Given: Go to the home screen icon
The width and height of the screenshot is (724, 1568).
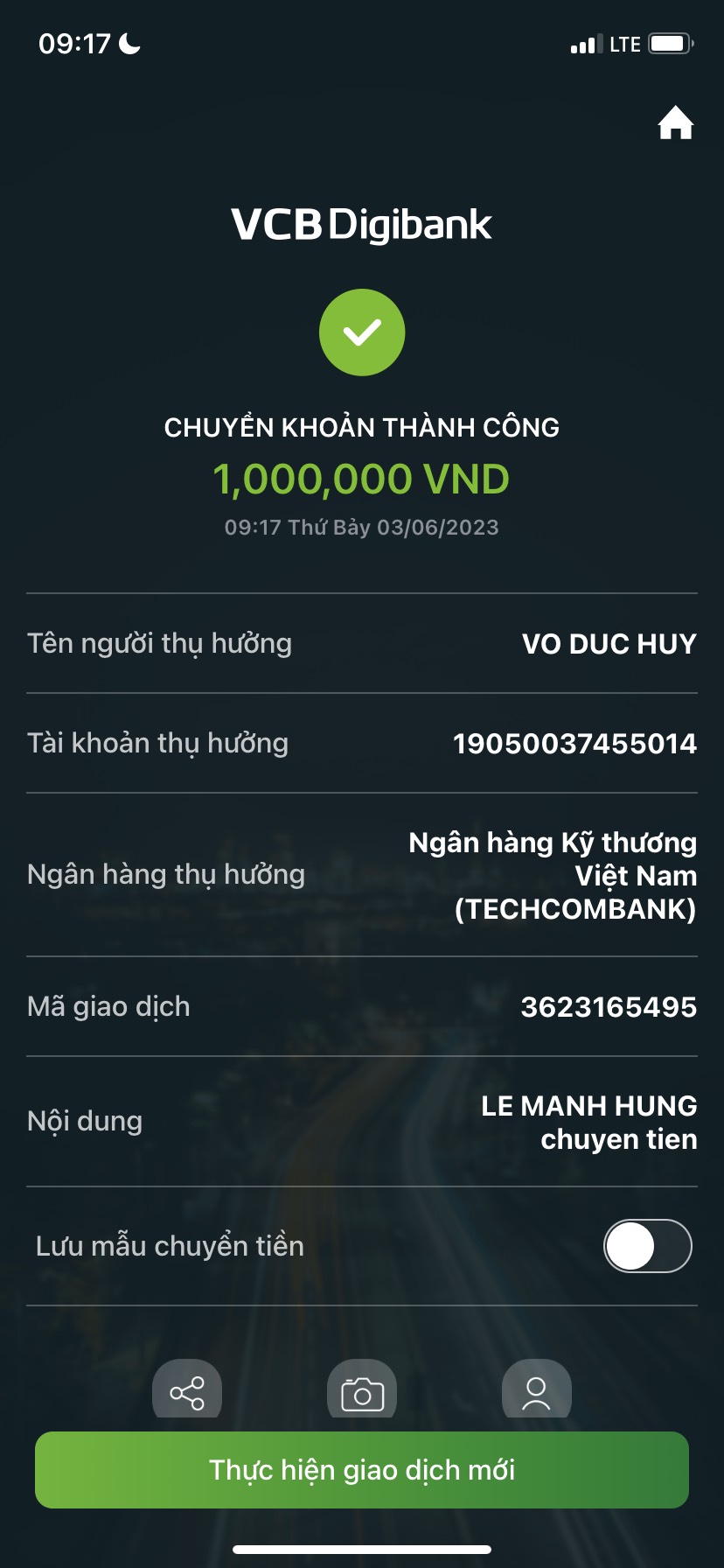Looking at the screenshot, I should (x=675, y=123).
